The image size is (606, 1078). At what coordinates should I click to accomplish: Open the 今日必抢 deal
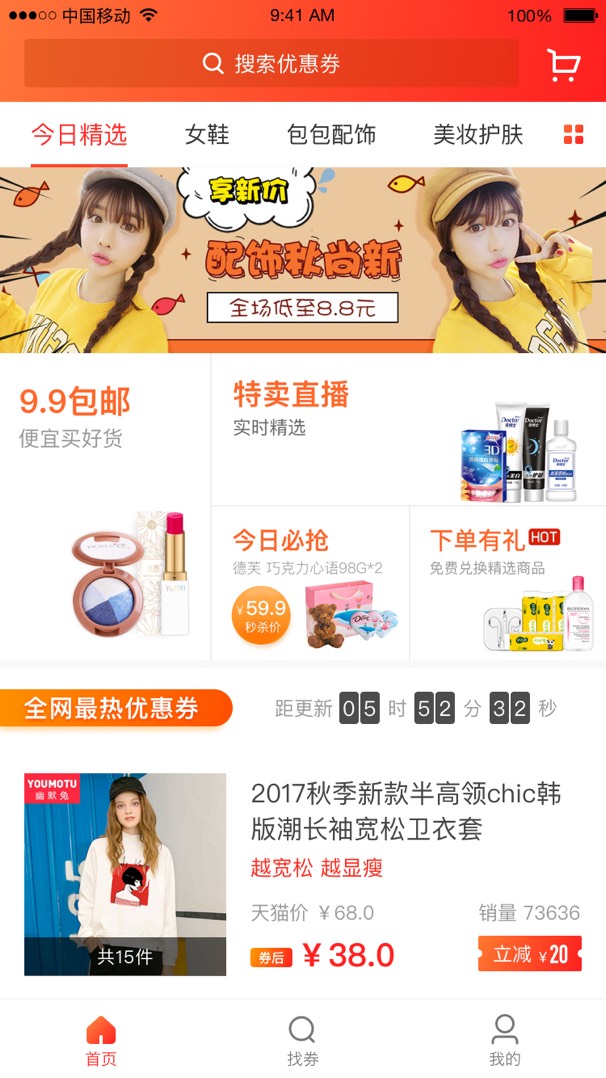[310, 583]
